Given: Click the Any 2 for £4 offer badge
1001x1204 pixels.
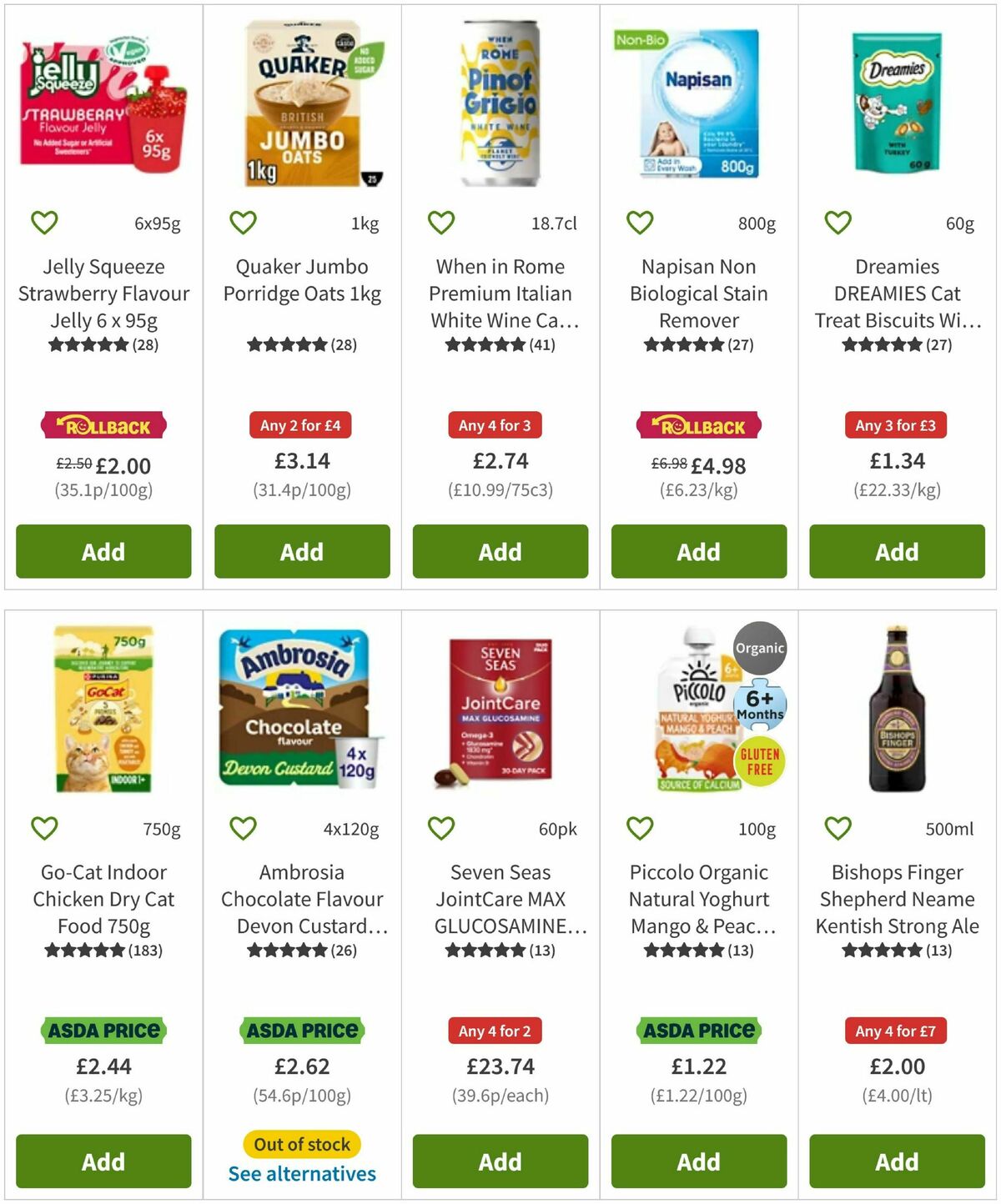Looking at the screenshot, I should click(301, 425).
